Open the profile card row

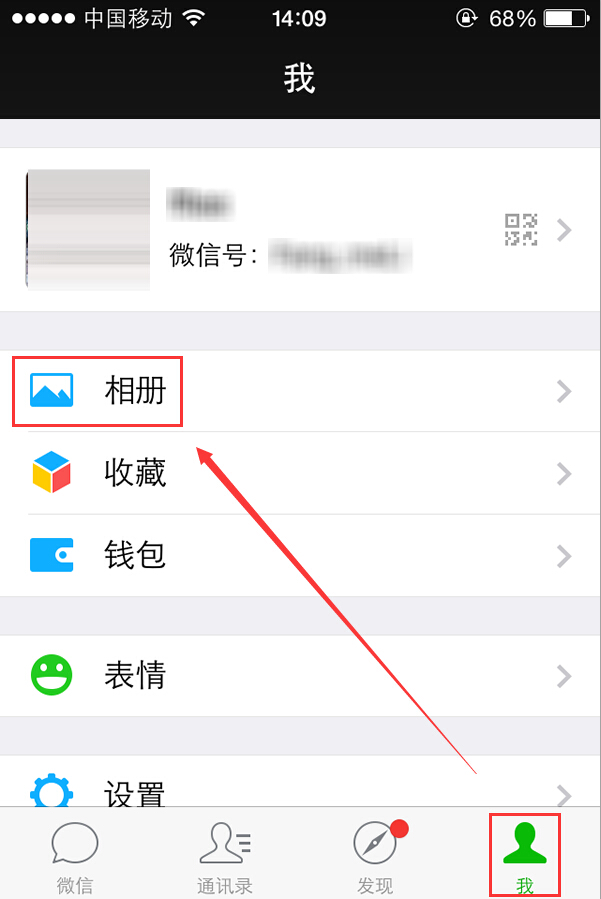tap(300, 230)
